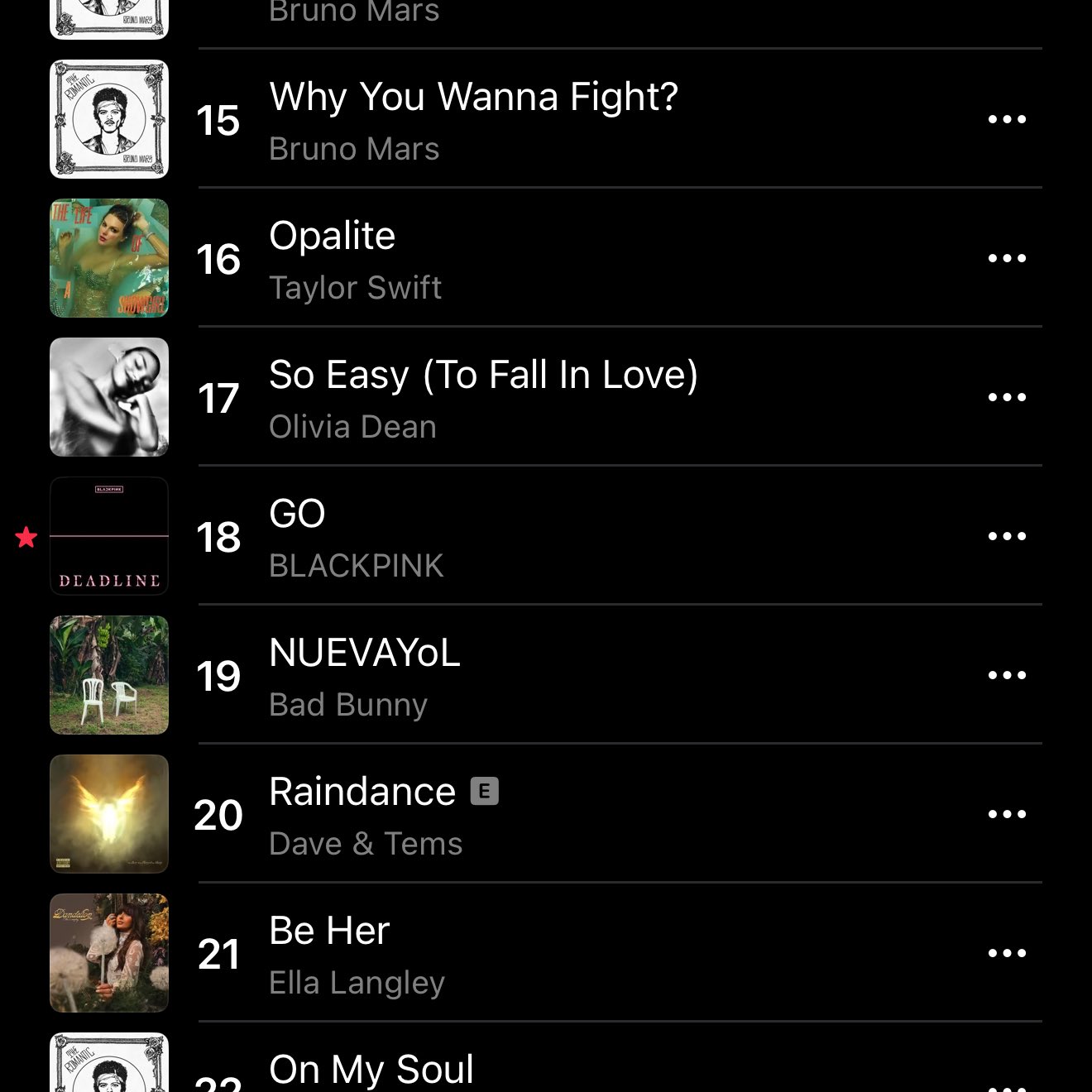Play NUEVAYoL by Bad Bunny

364,675
